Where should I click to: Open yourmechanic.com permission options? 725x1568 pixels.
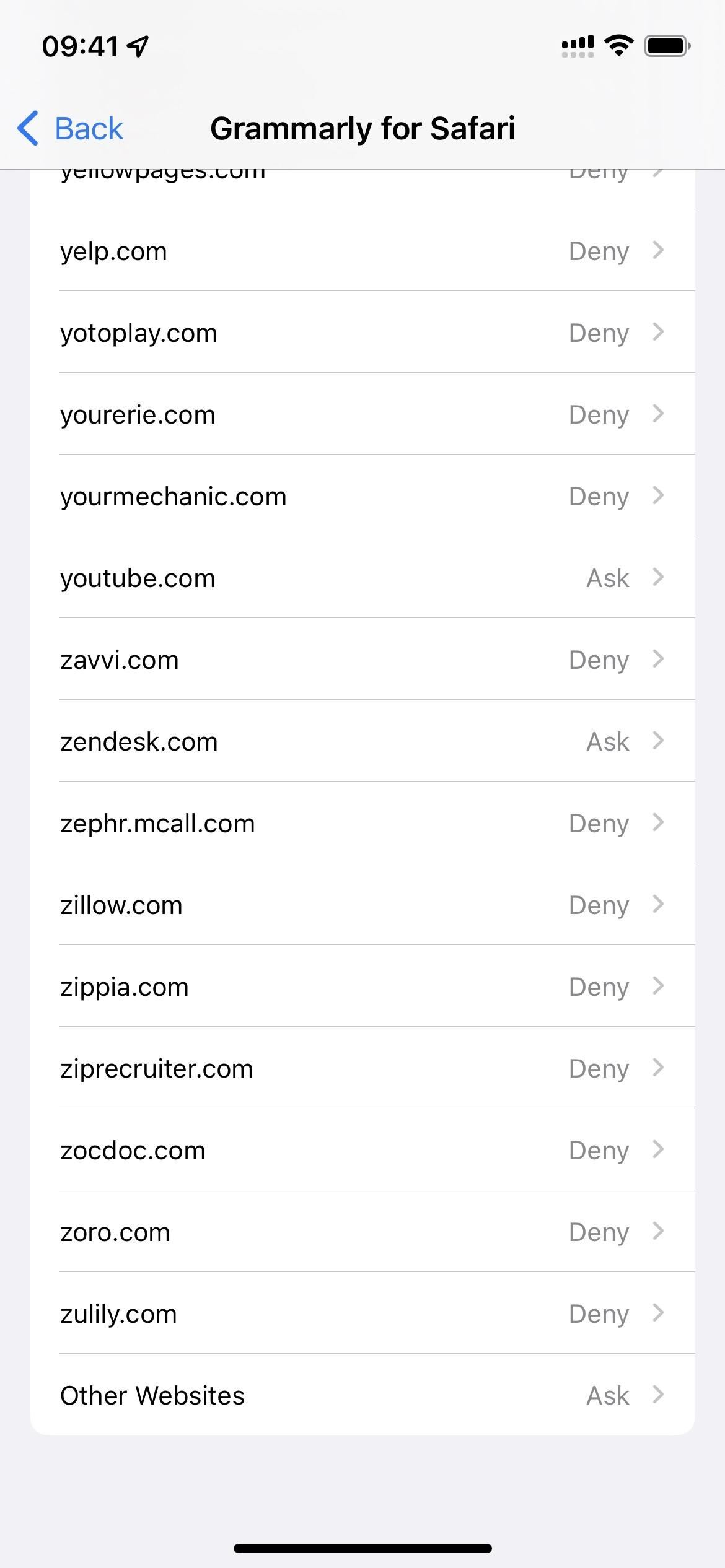362,495
